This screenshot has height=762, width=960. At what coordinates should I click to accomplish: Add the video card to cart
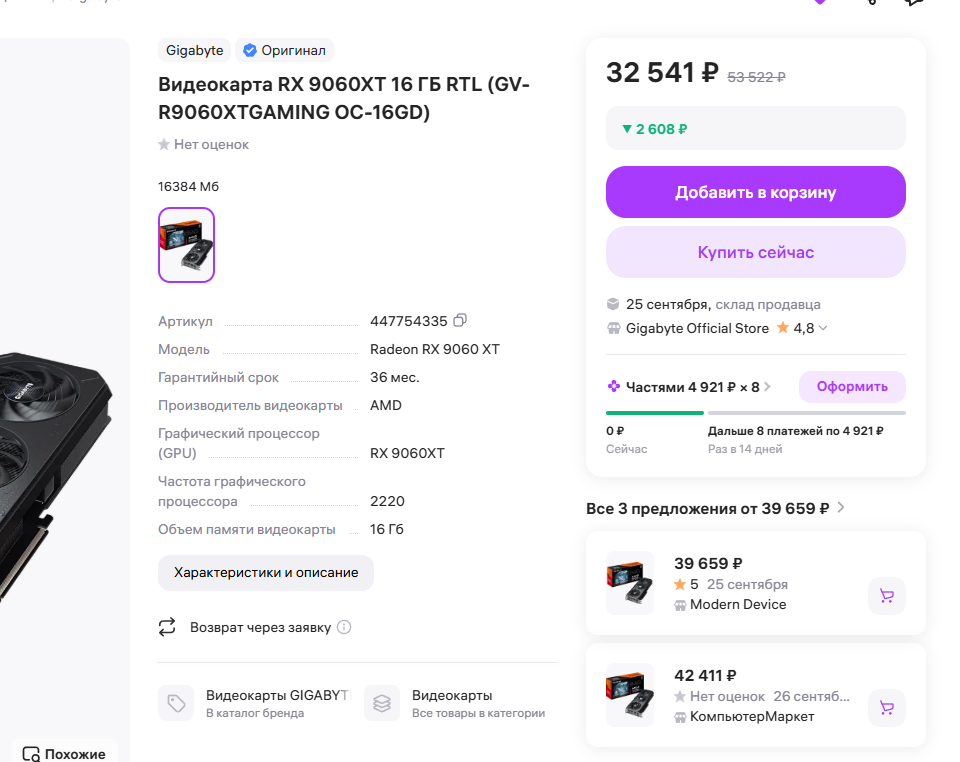click(x=755, y=192)
